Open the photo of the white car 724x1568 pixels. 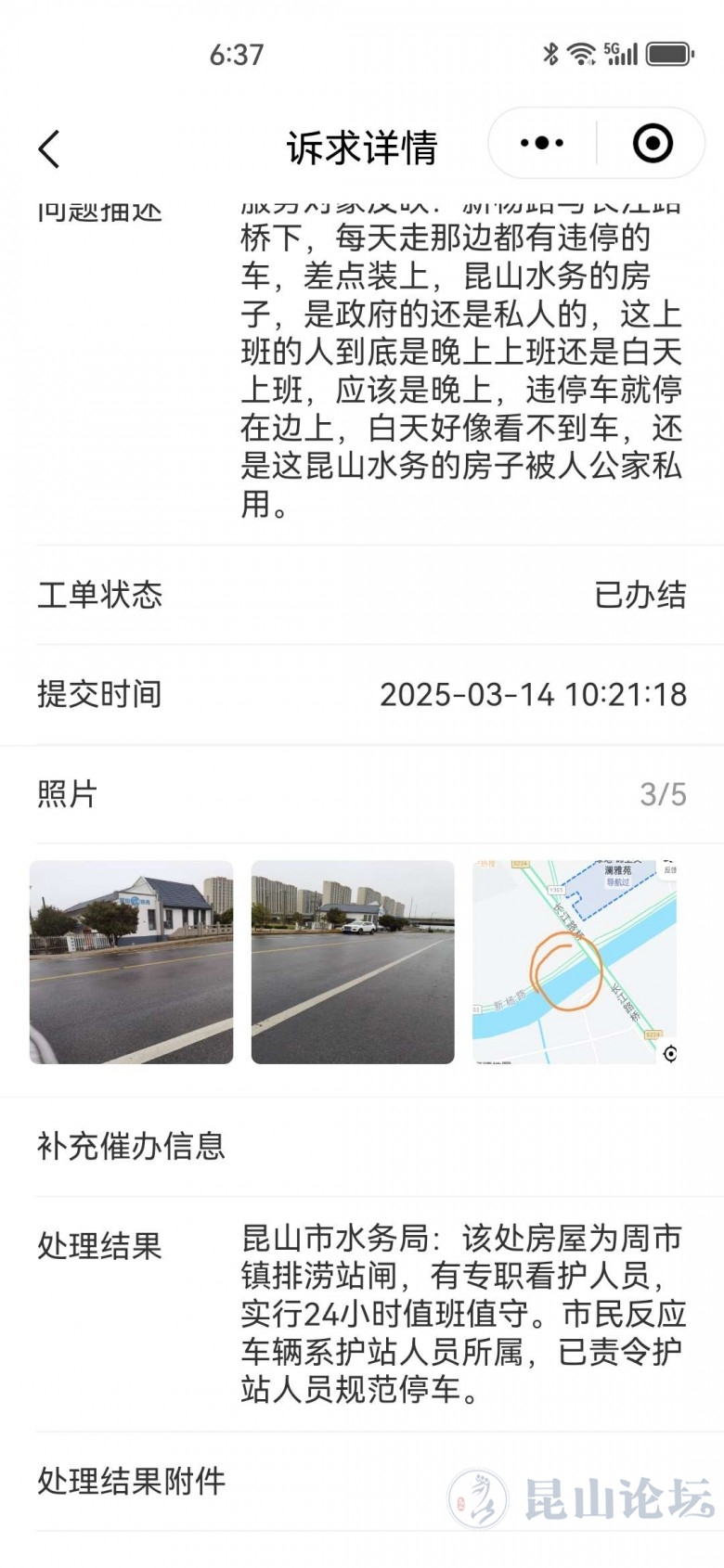tap(353, 962)
